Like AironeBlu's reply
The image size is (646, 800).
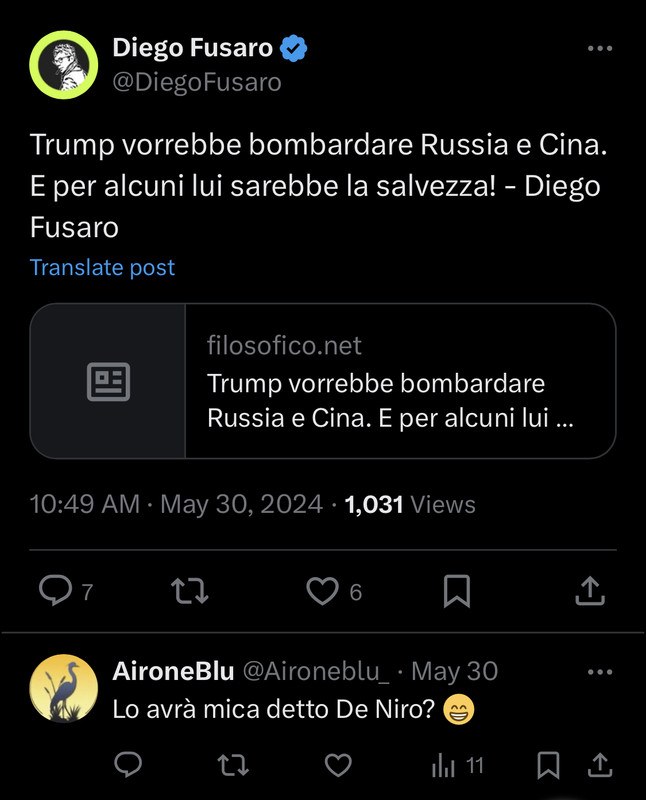tap(338, 765)
